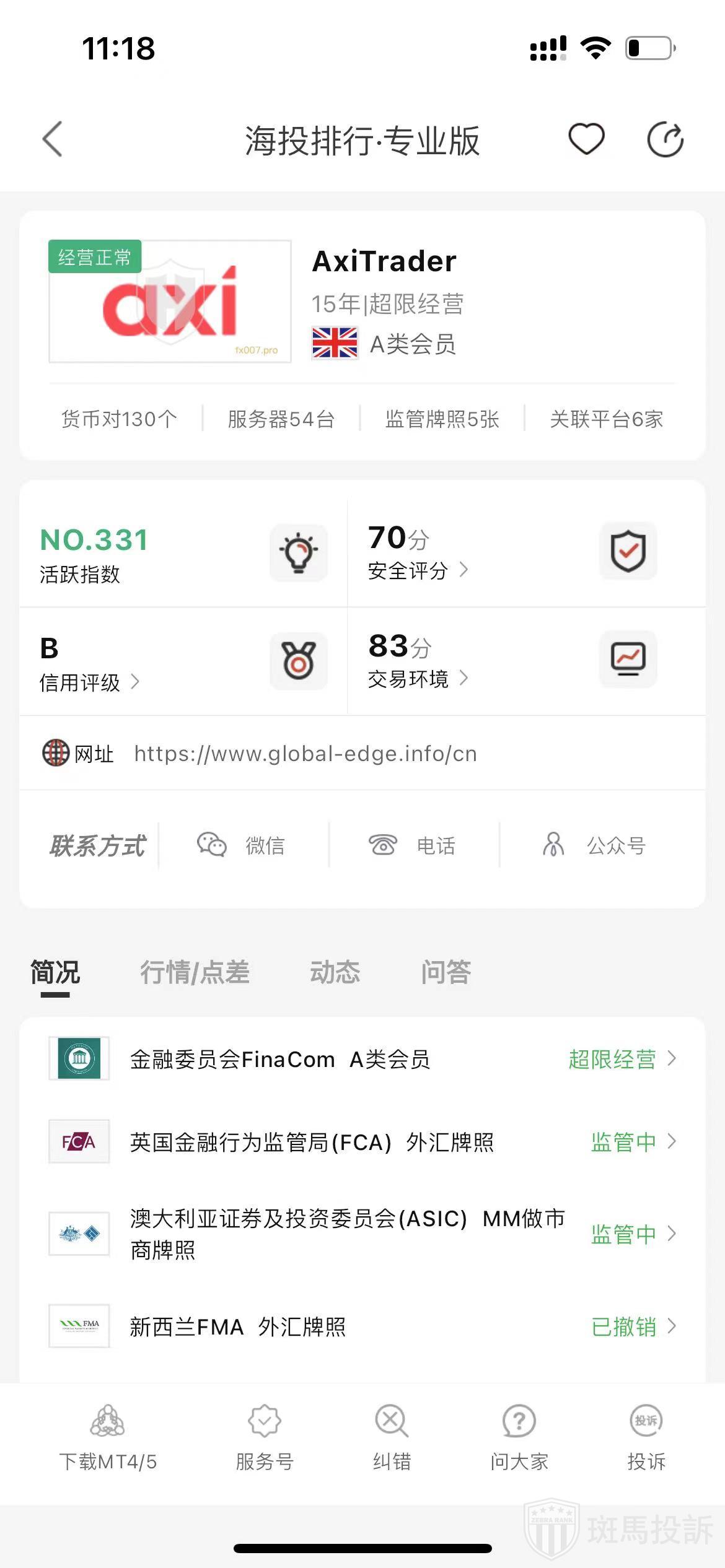View the ASIC MM做市商牌照 row
This screenshot has height=1568, width=725.
tap(362, 1234)
